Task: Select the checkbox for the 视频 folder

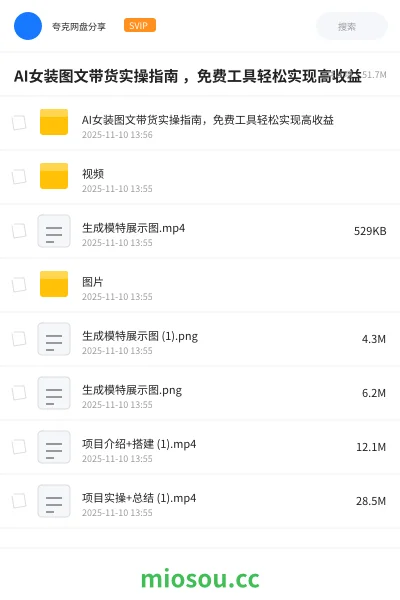Action: [19, 177]
